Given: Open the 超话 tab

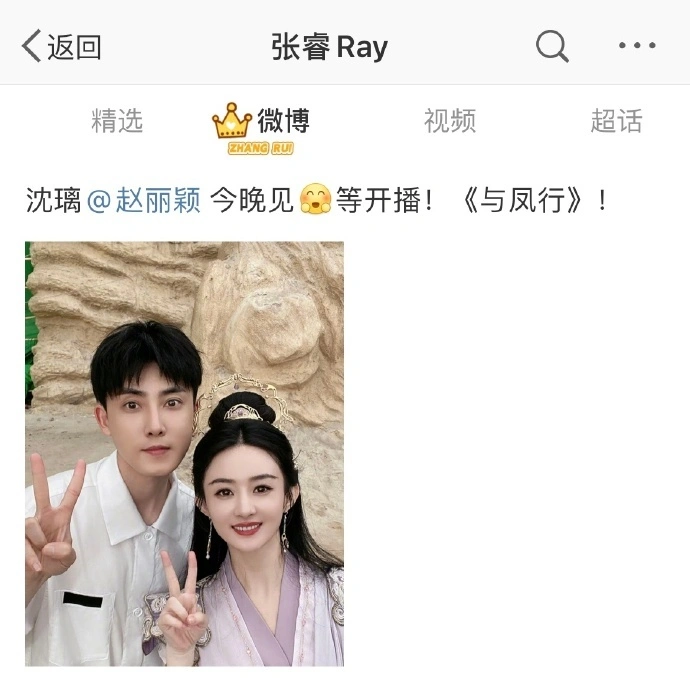Looking at the screenshot, I should pos(616,122).
